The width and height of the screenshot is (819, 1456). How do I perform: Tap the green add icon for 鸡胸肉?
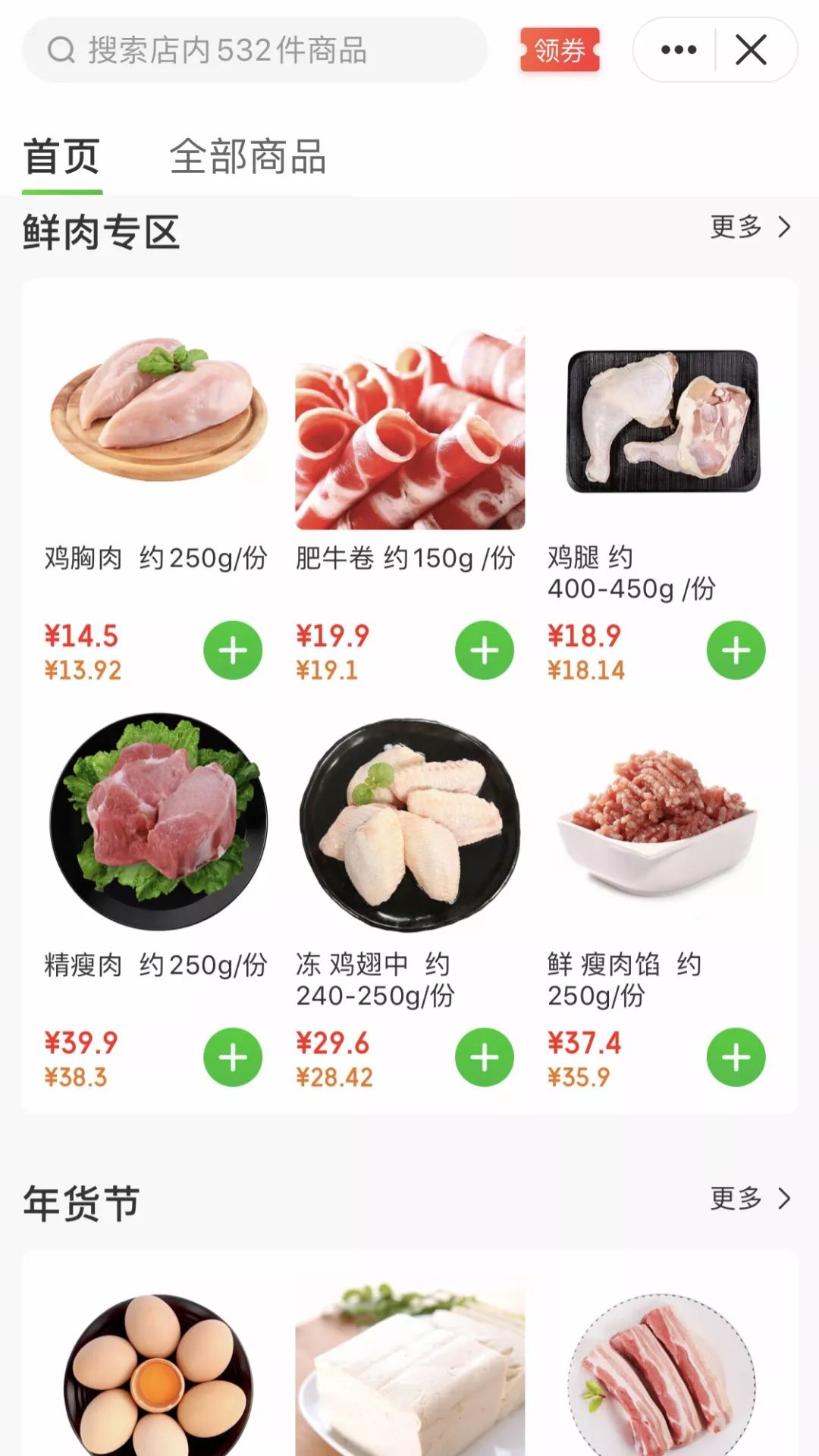[233, 648]
